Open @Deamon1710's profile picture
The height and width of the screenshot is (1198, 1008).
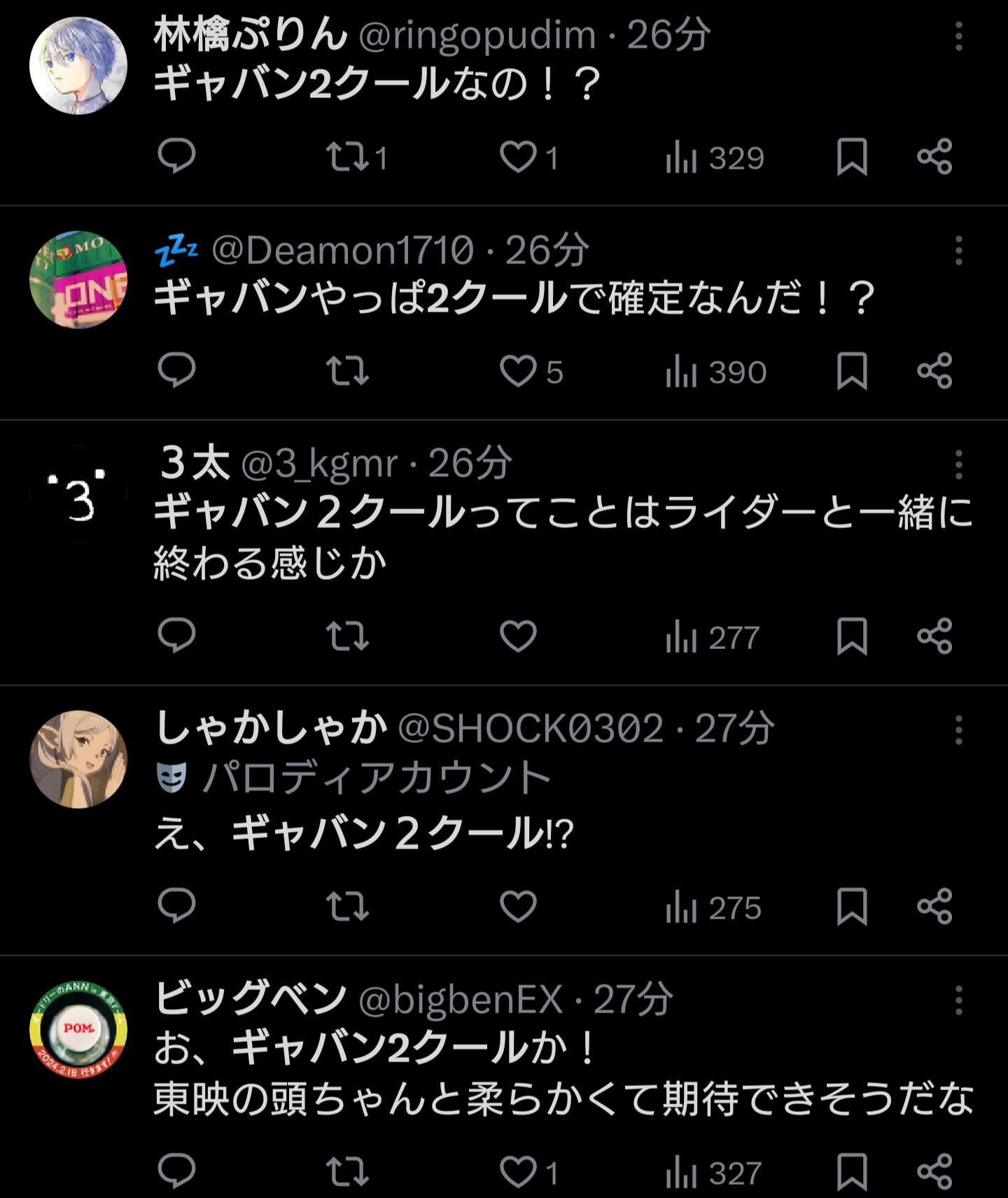point(78,280)
